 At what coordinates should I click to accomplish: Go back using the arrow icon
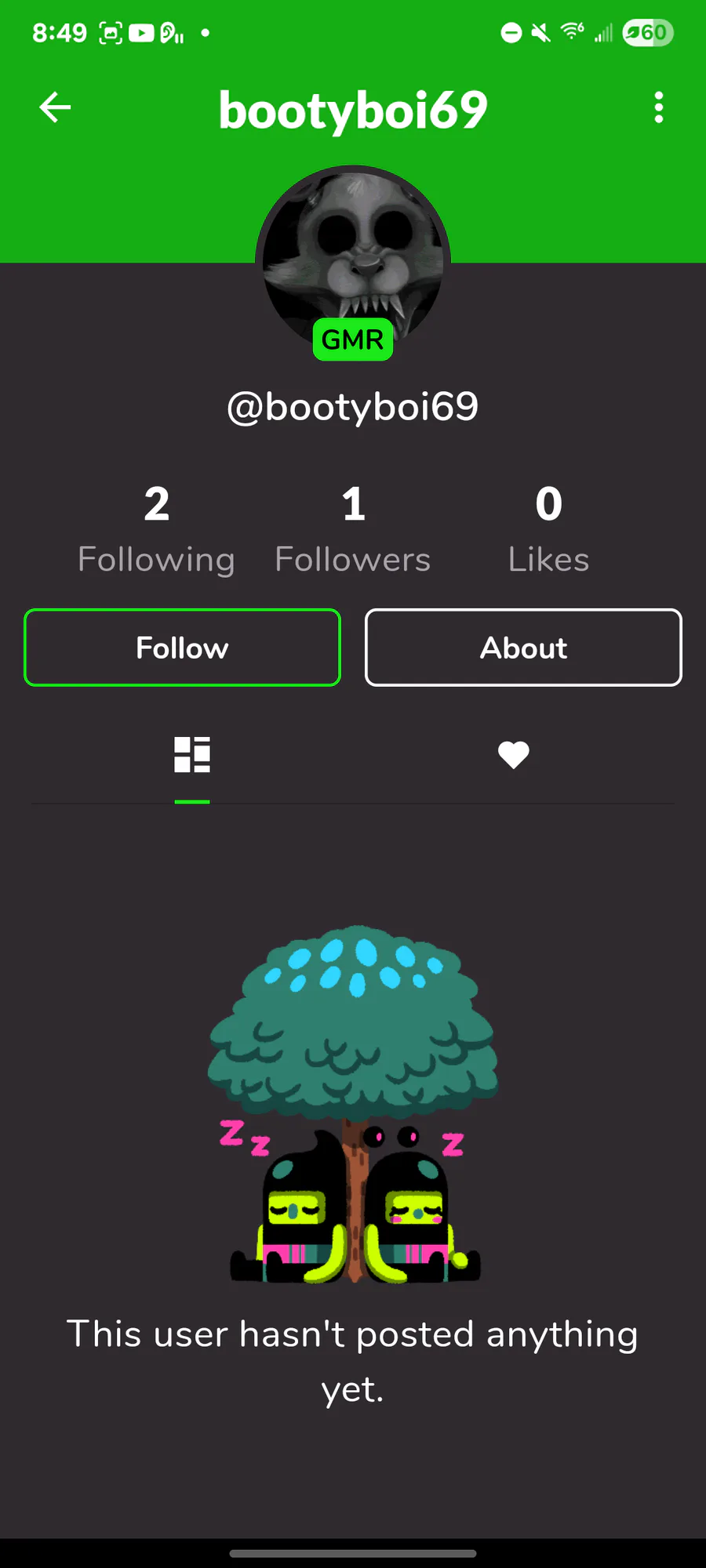[55, 107]
